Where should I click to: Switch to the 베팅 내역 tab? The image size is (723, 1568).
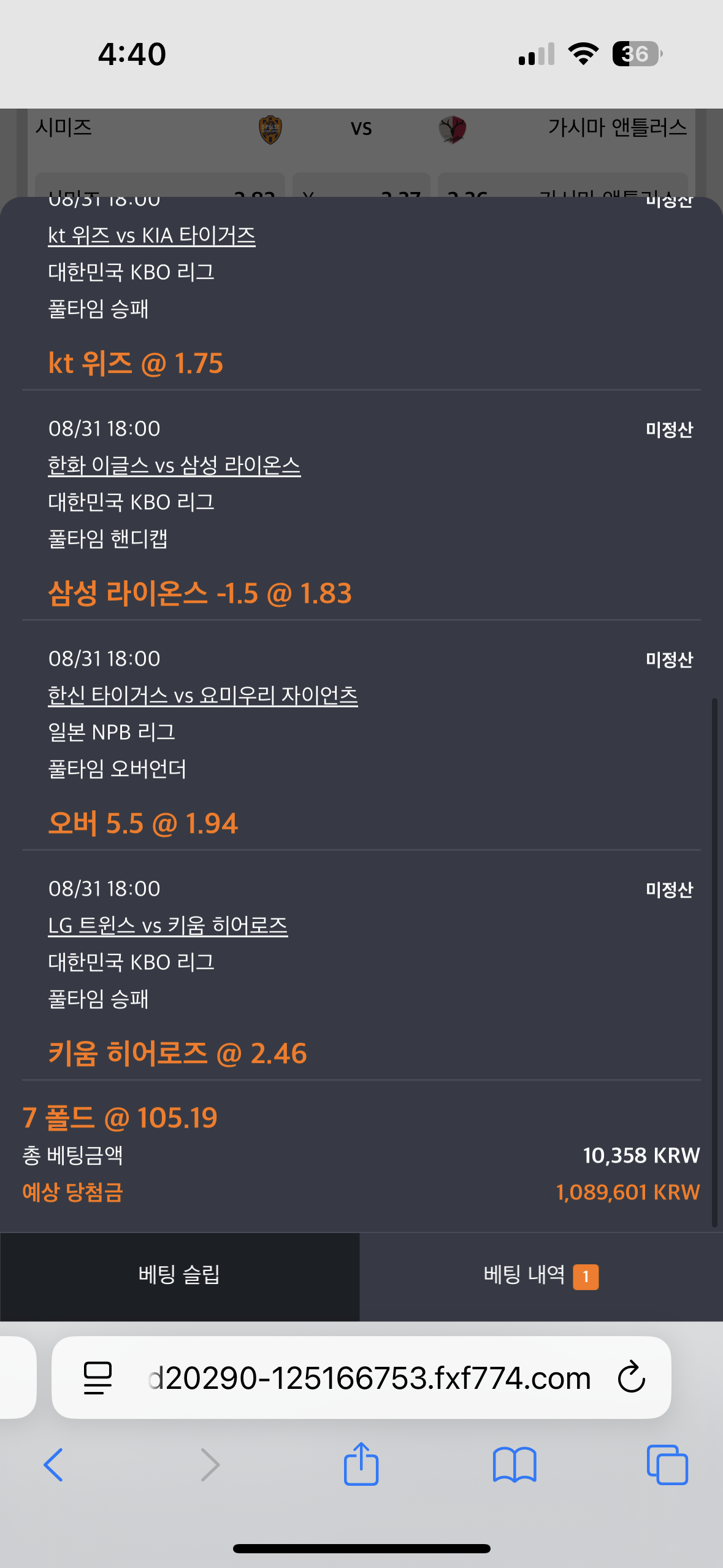click(541, 1276)
